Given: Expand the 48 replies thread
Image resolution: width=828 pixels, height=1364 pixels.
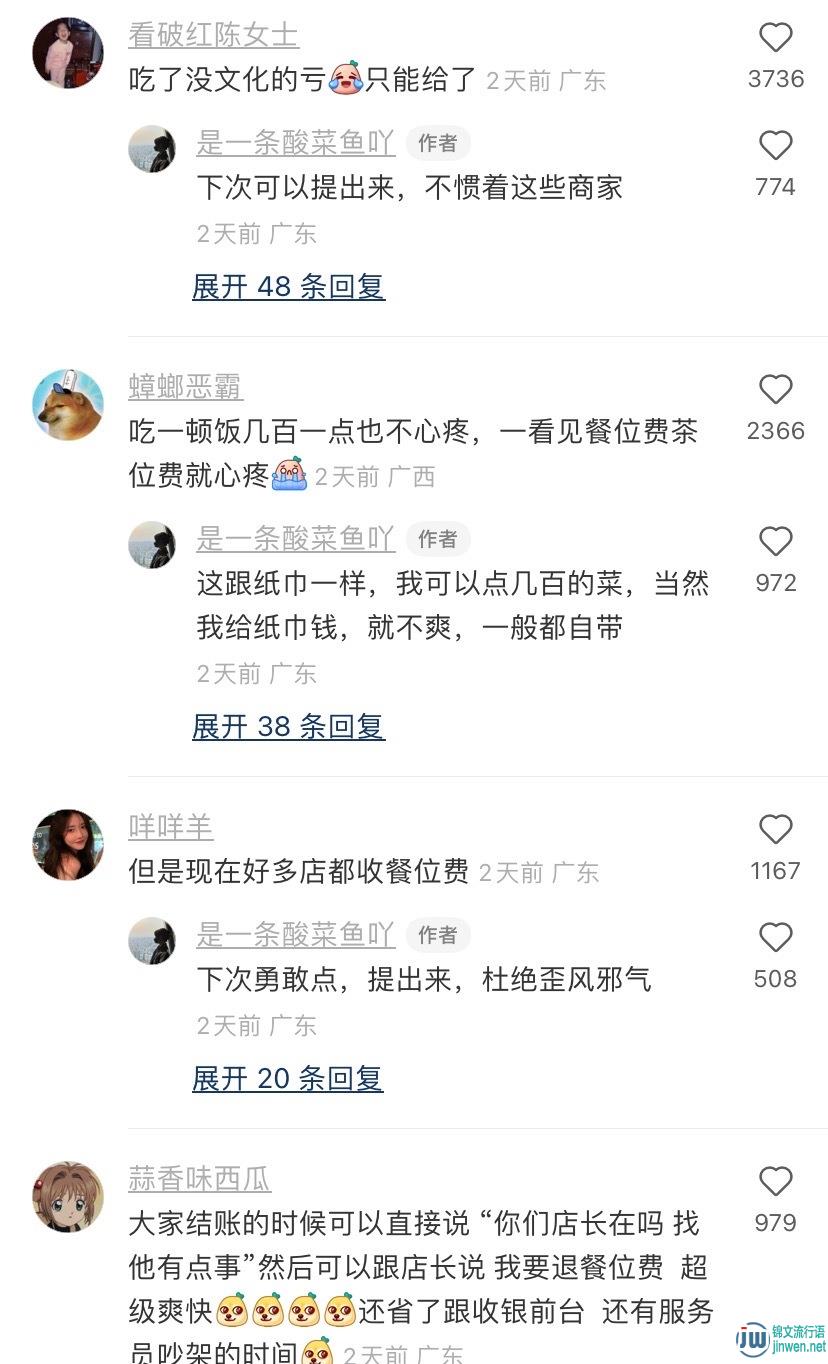Looking at the screenshot, I should [x=288, y=287].
